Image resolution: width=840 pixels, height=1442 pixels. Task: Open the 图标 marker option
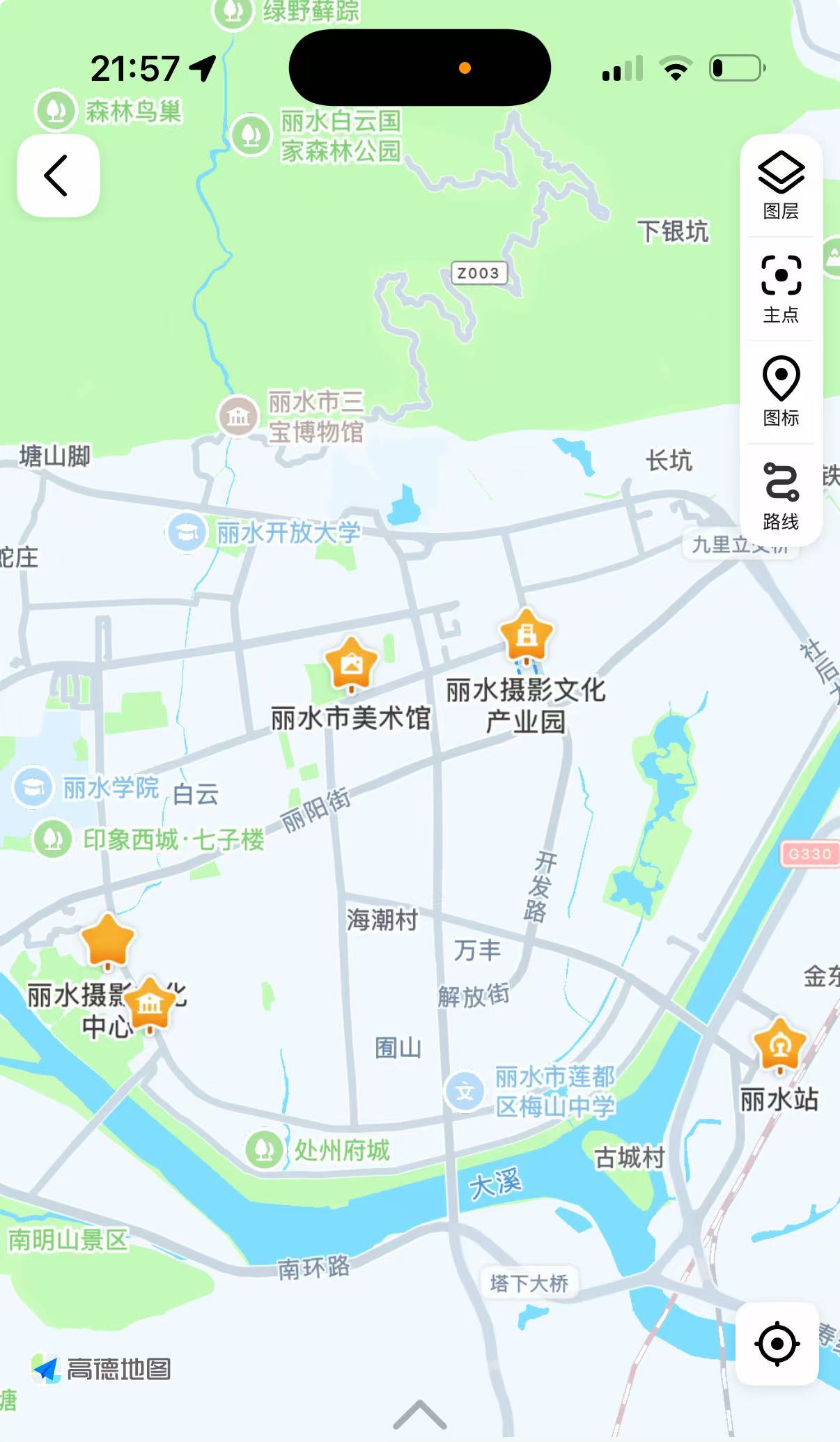click(781, 391)
